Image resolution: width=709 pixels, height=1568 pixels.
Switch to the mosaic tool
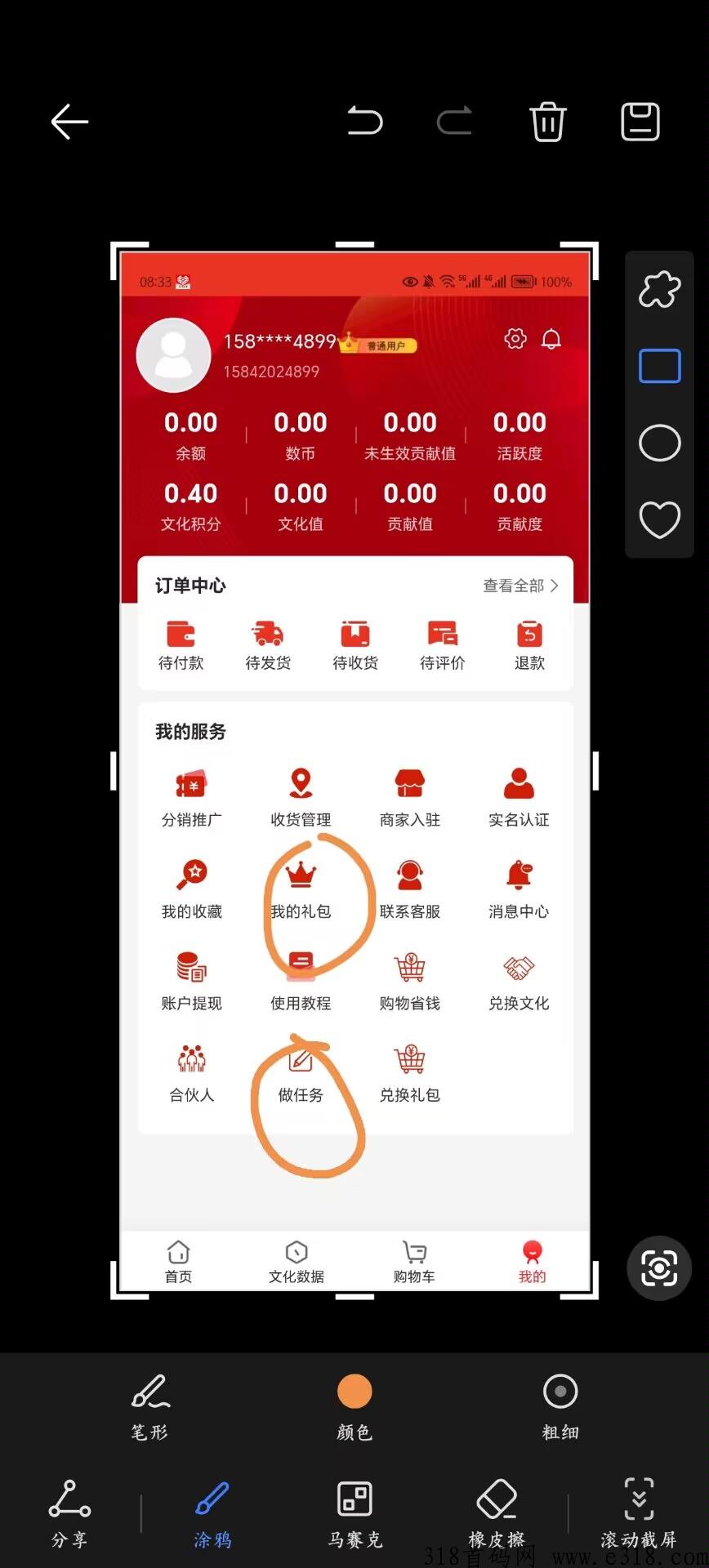(354, 1514)
